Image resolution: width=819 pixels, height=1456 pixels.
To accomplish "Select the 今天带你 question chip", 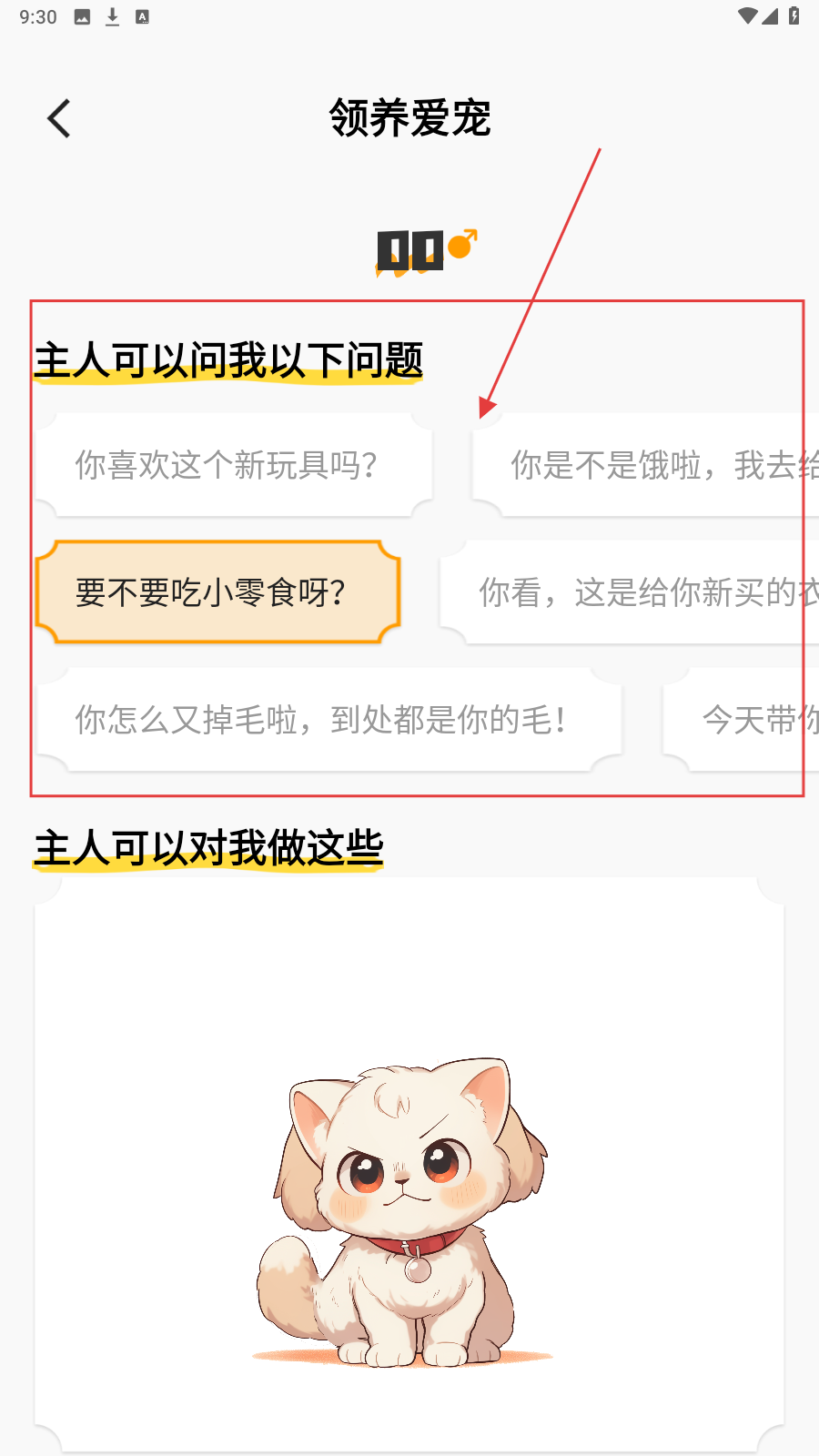I will pyautogui.click(x=742, y=720).
